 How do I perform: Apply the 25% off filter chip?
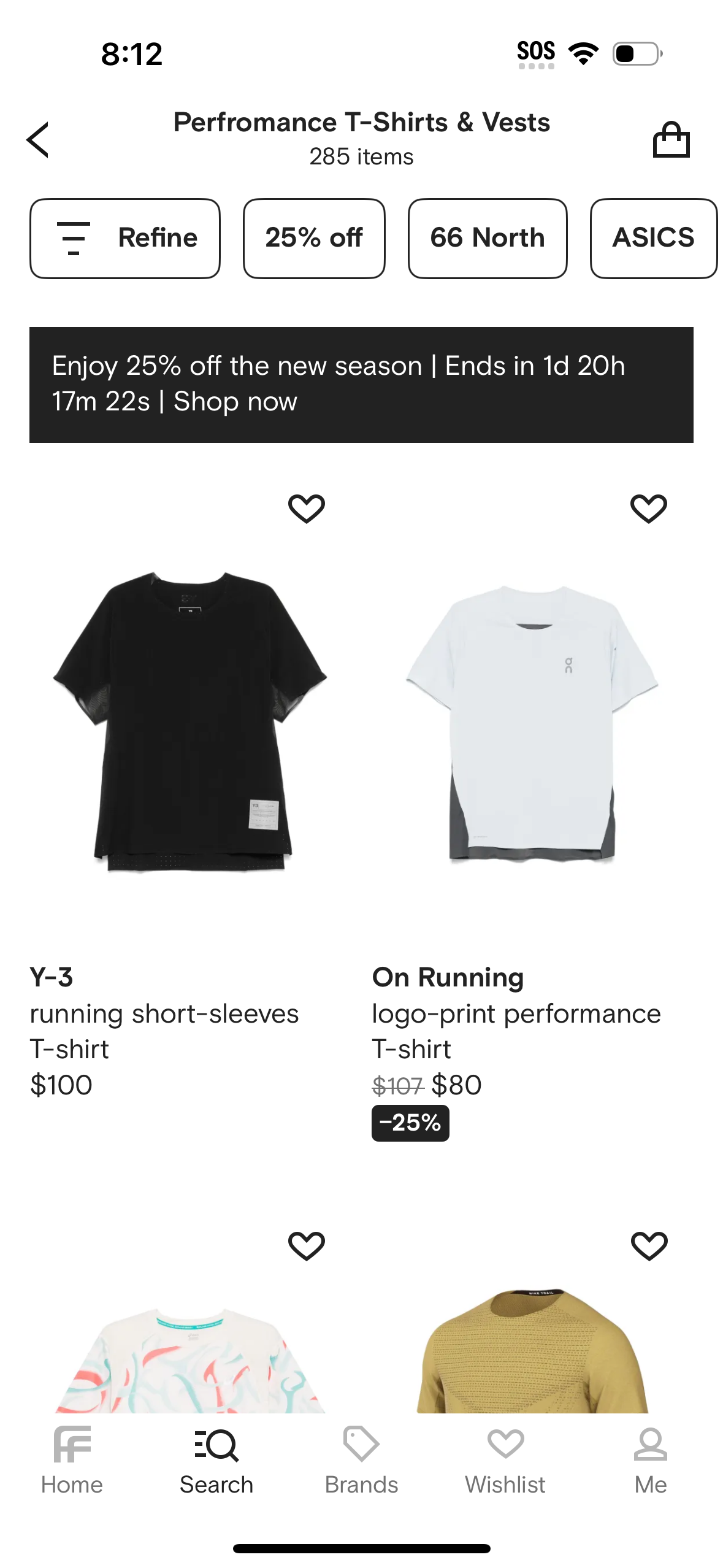click(x=314, y=238)
